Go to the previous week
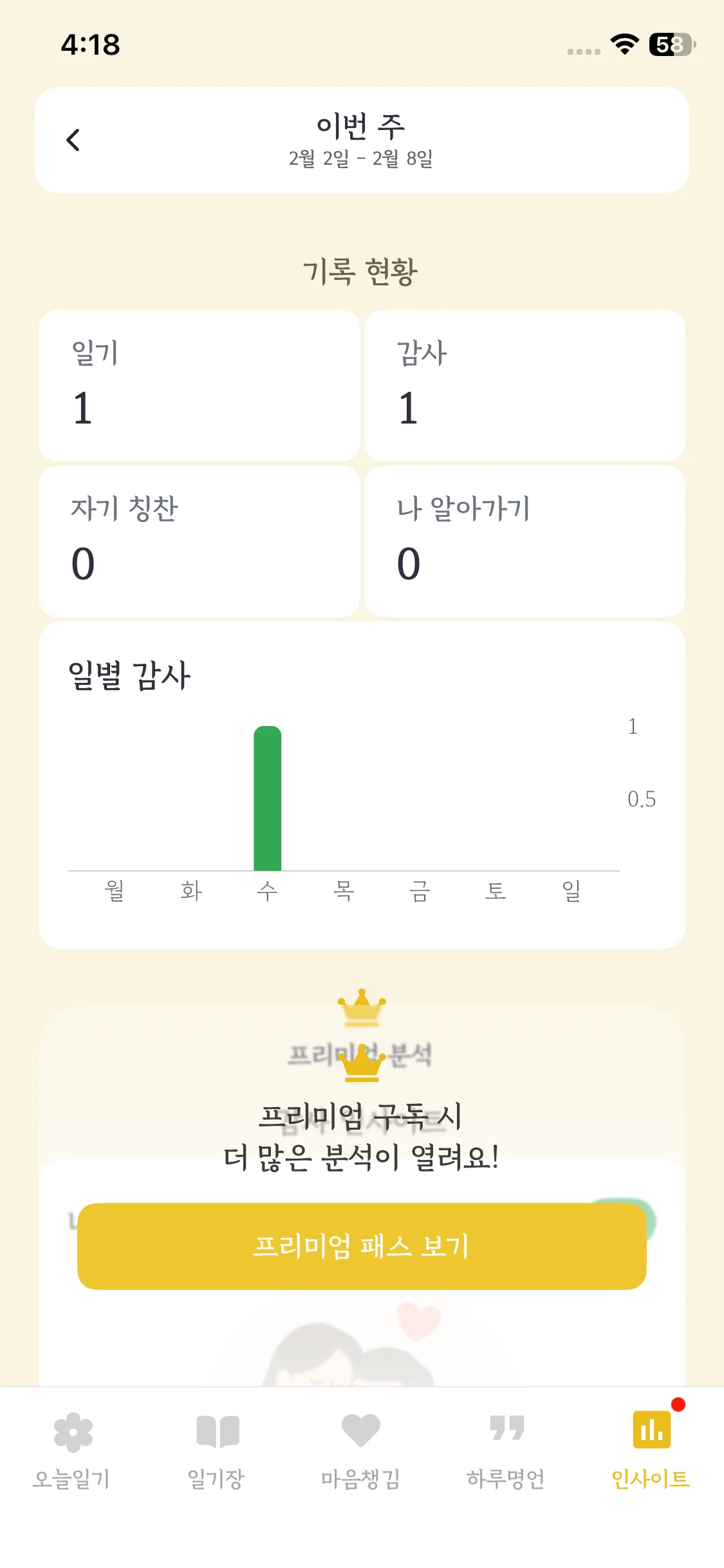The height and width of the screenshot is (1568, 724). pos(73,140)
